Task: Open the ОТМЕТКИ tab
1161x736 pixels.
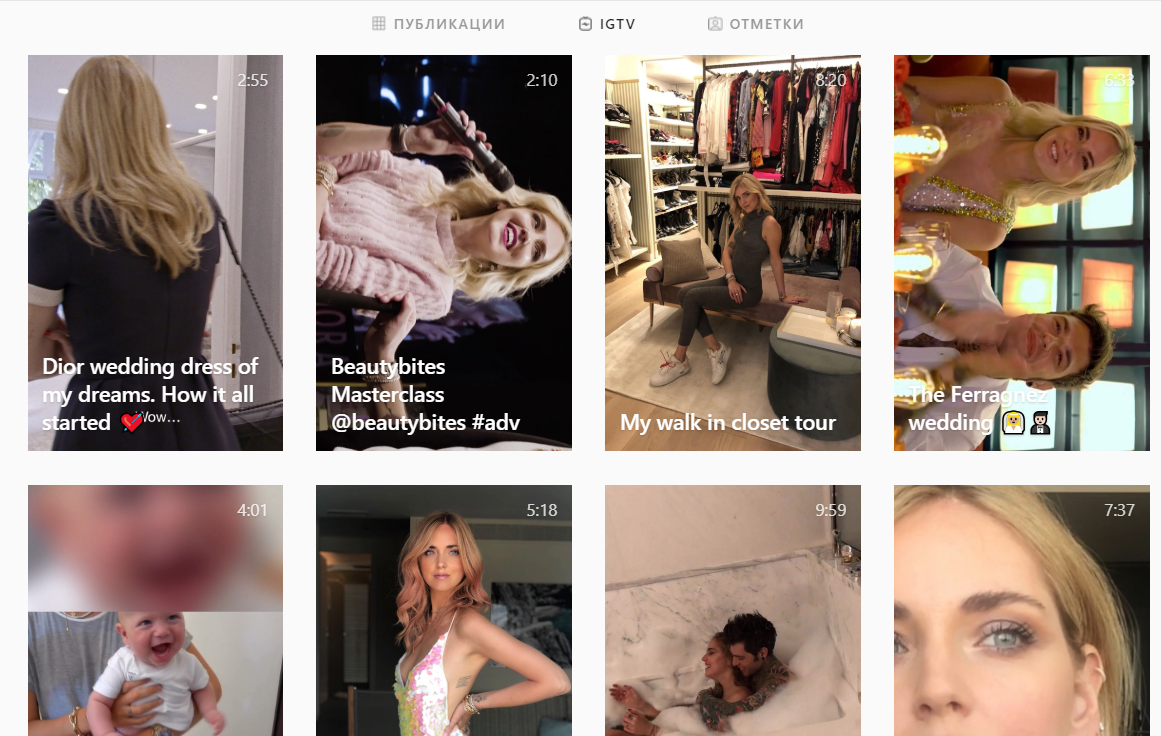Action: 756,24
